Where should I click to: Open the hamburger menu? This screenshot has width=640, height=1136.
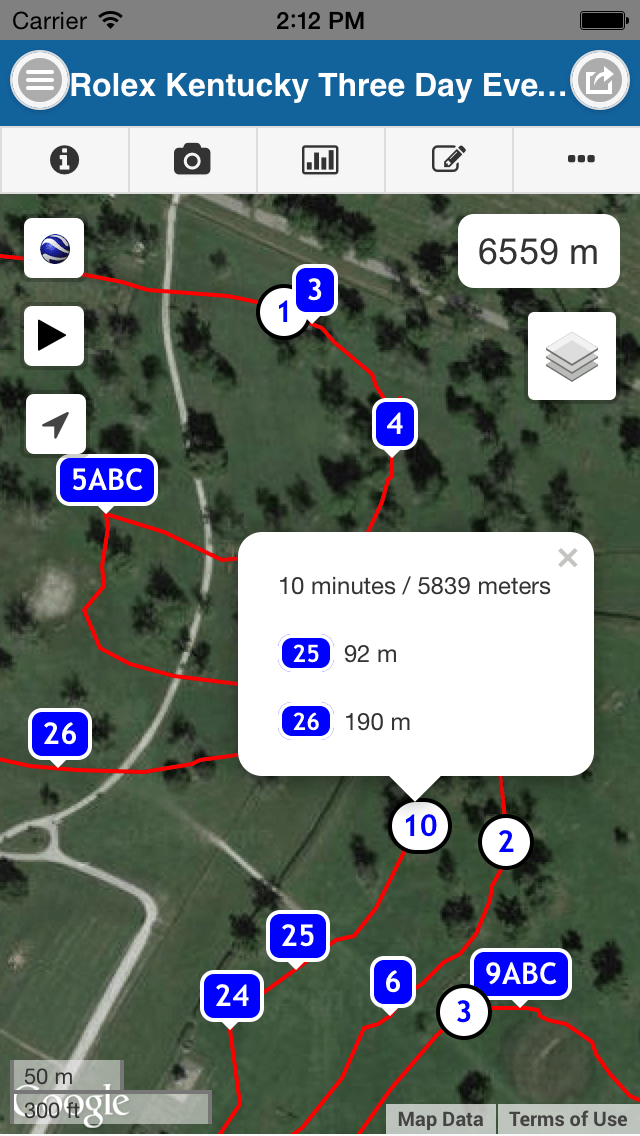[x=40, y=82]
